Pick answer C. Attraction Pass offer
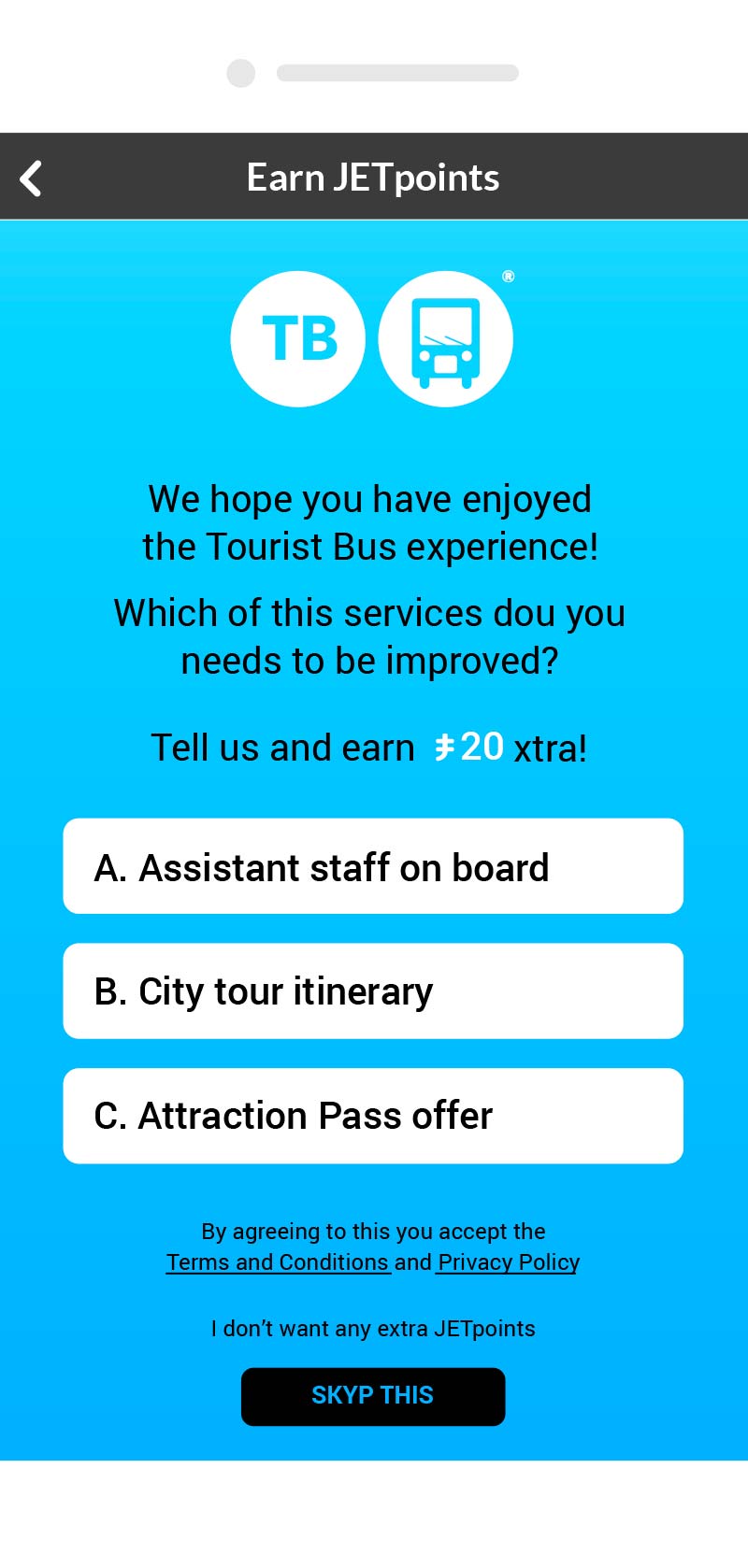The width and height of the screenshot is (748, 1568). (373, 1116)
